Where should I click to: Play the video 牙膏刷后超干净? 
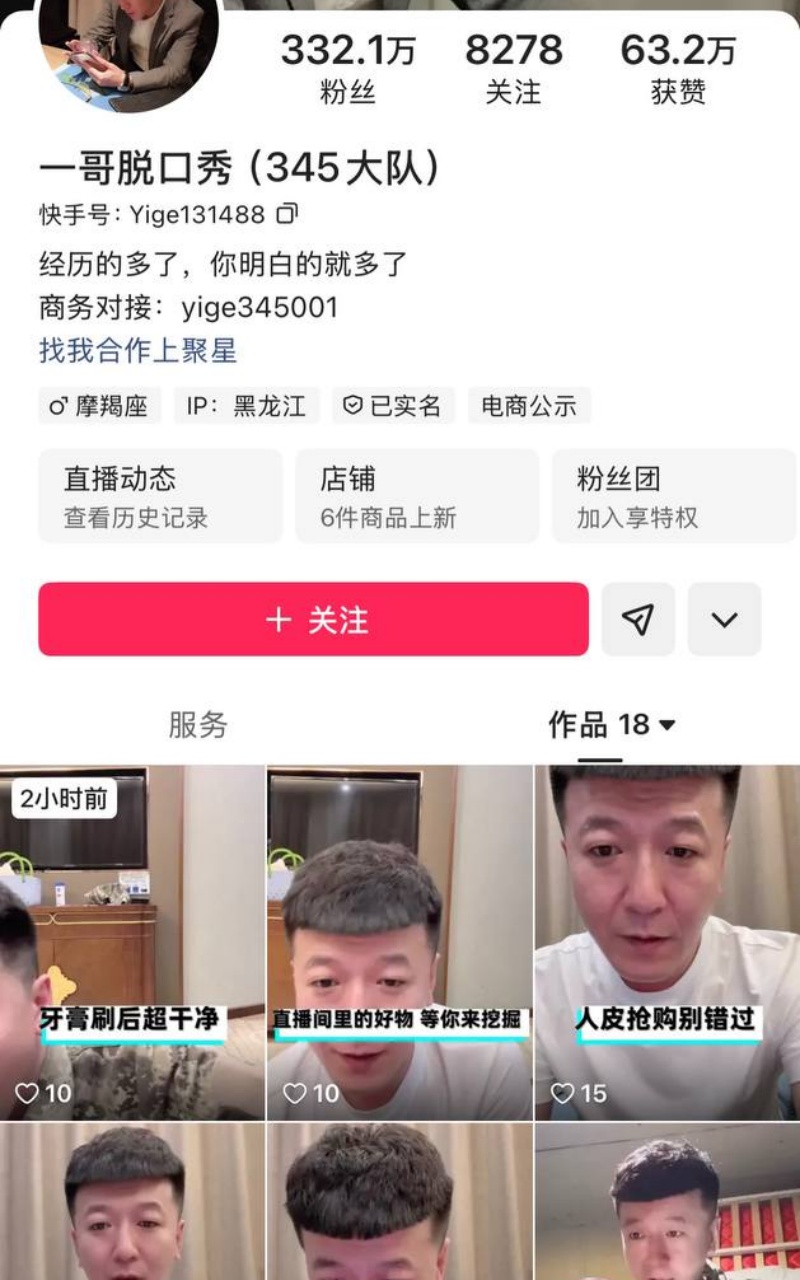click(132, 943)
